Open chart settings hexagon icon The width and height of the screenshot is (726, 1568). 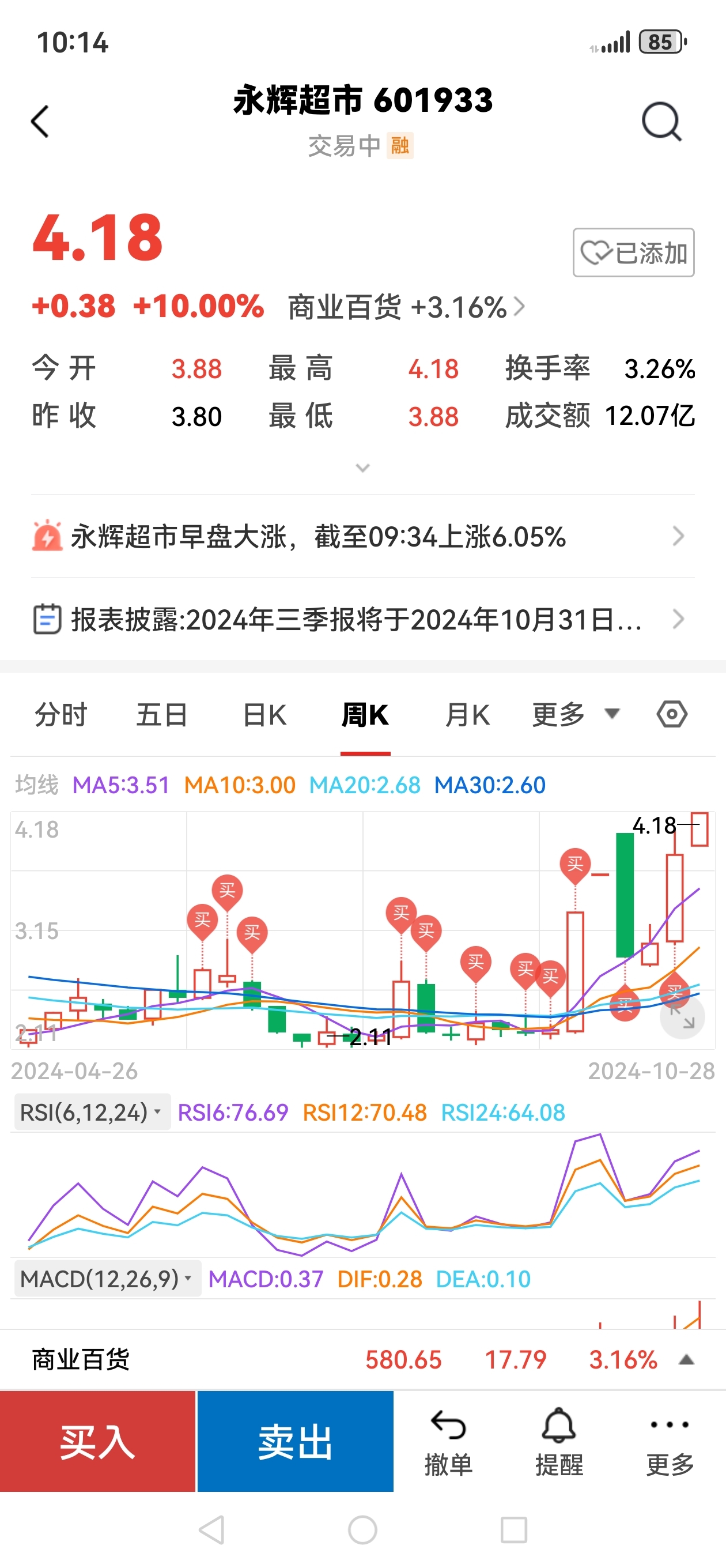click(672, 715)
